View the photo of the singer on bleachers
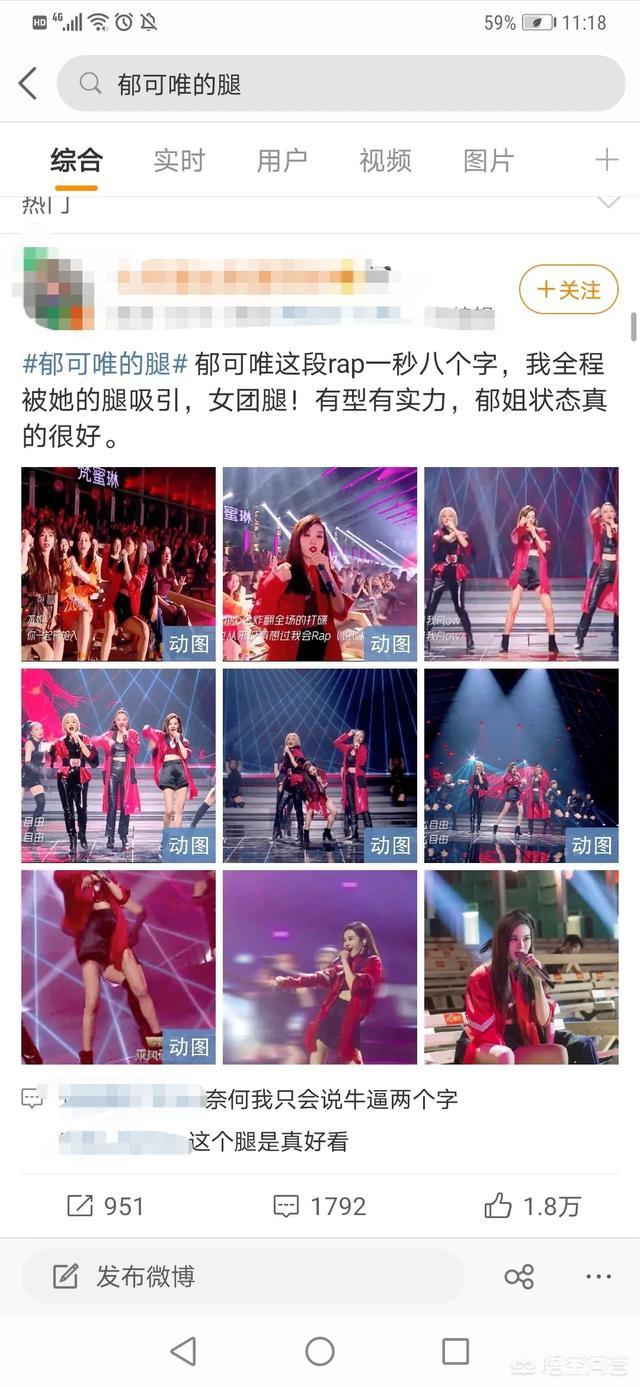Image resolution: width=640 pixels, height=1387 pixels. [521, 967]
